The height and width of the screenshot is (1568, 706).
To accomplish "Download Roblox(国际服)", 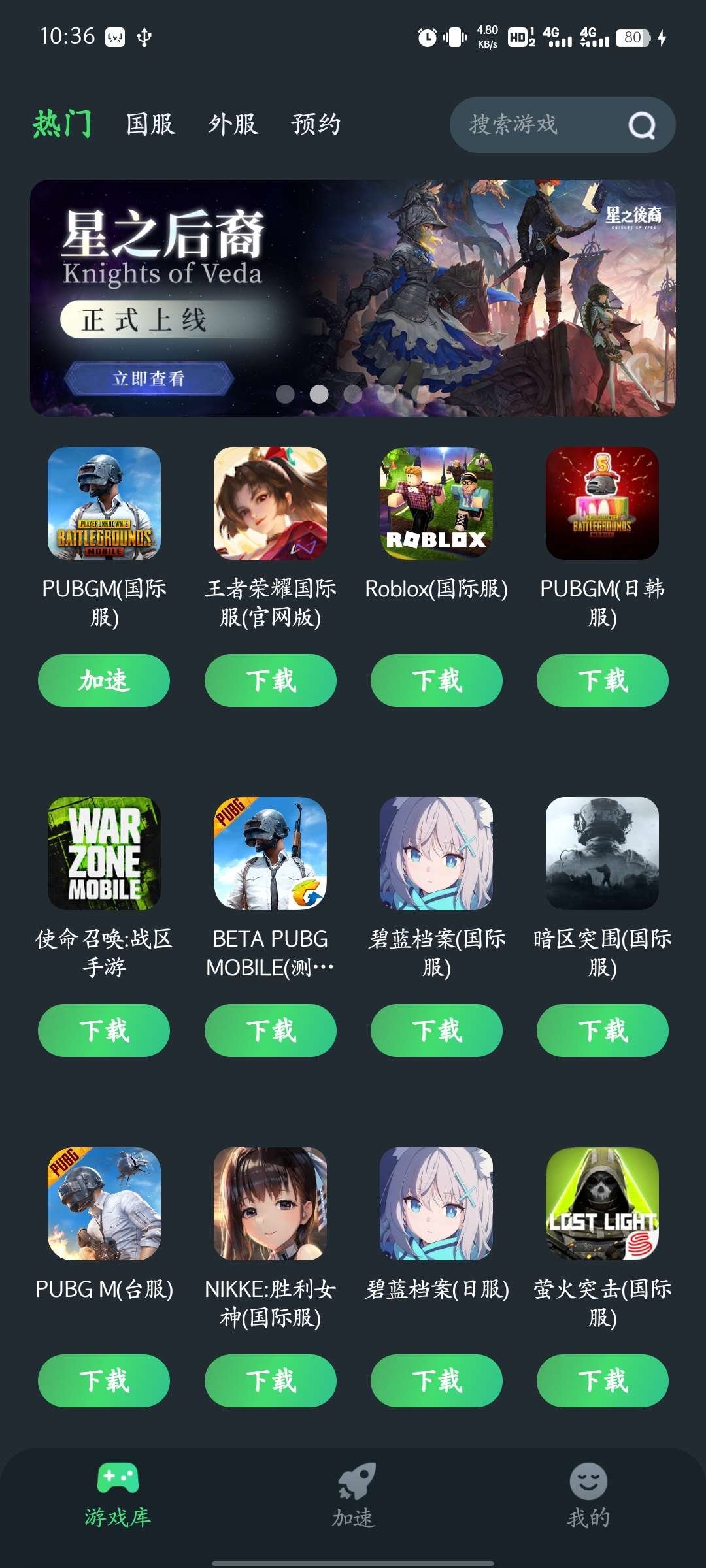I will click(436, 680).
